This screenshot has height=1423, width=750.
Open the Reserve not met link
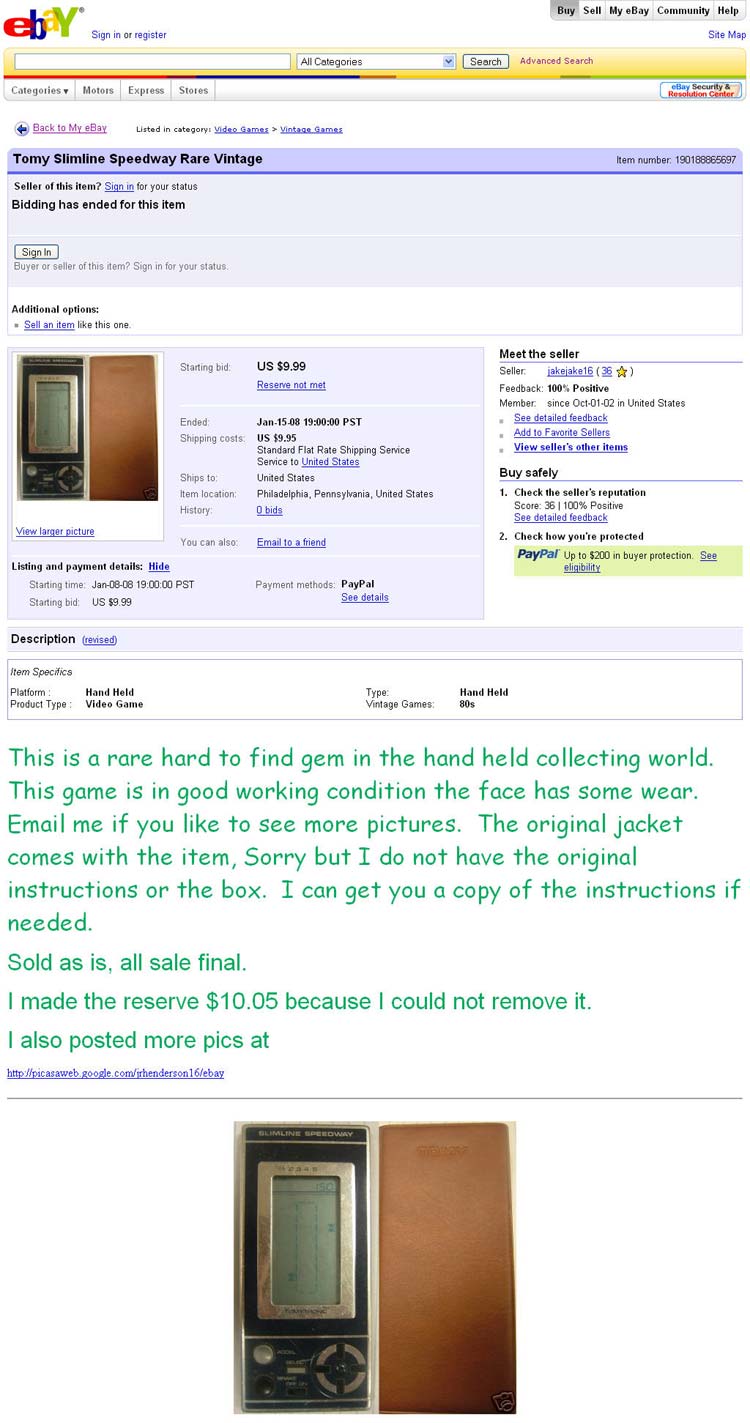291,385
